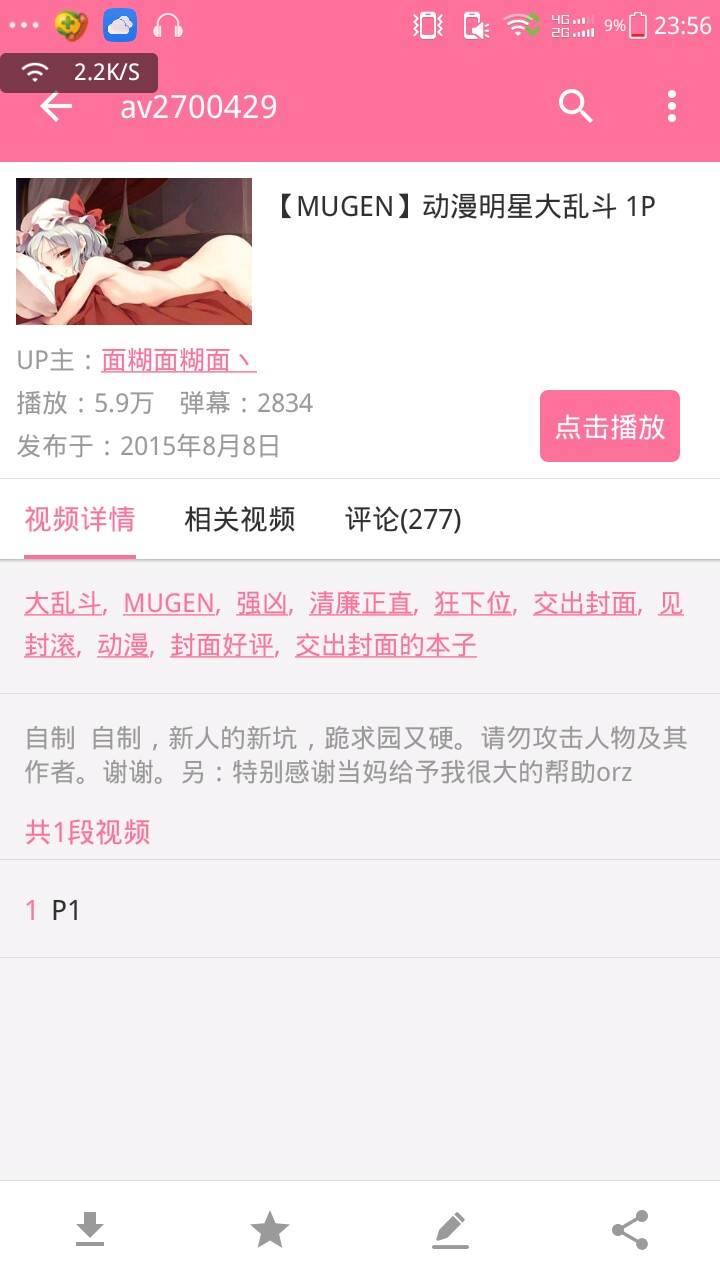Open the 交出封面的本子 tag

(386, 646)
